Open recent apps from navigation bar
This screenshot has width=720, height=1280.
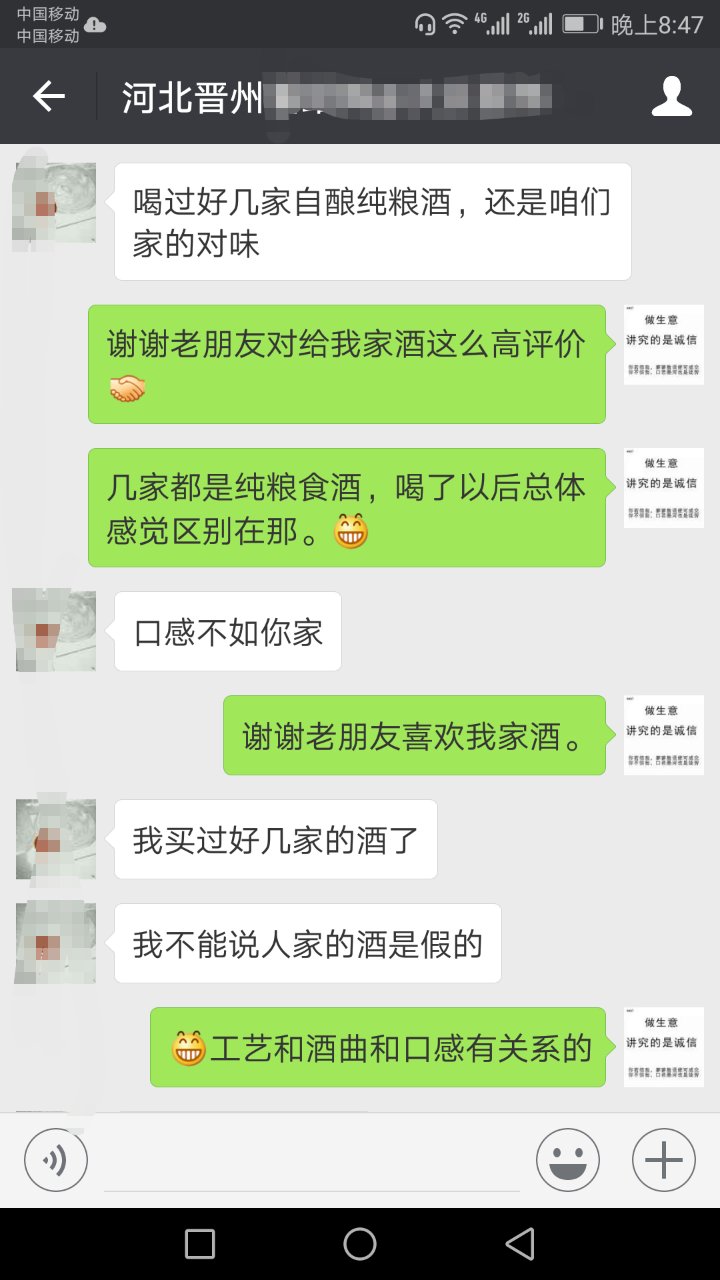point(200,1243)
